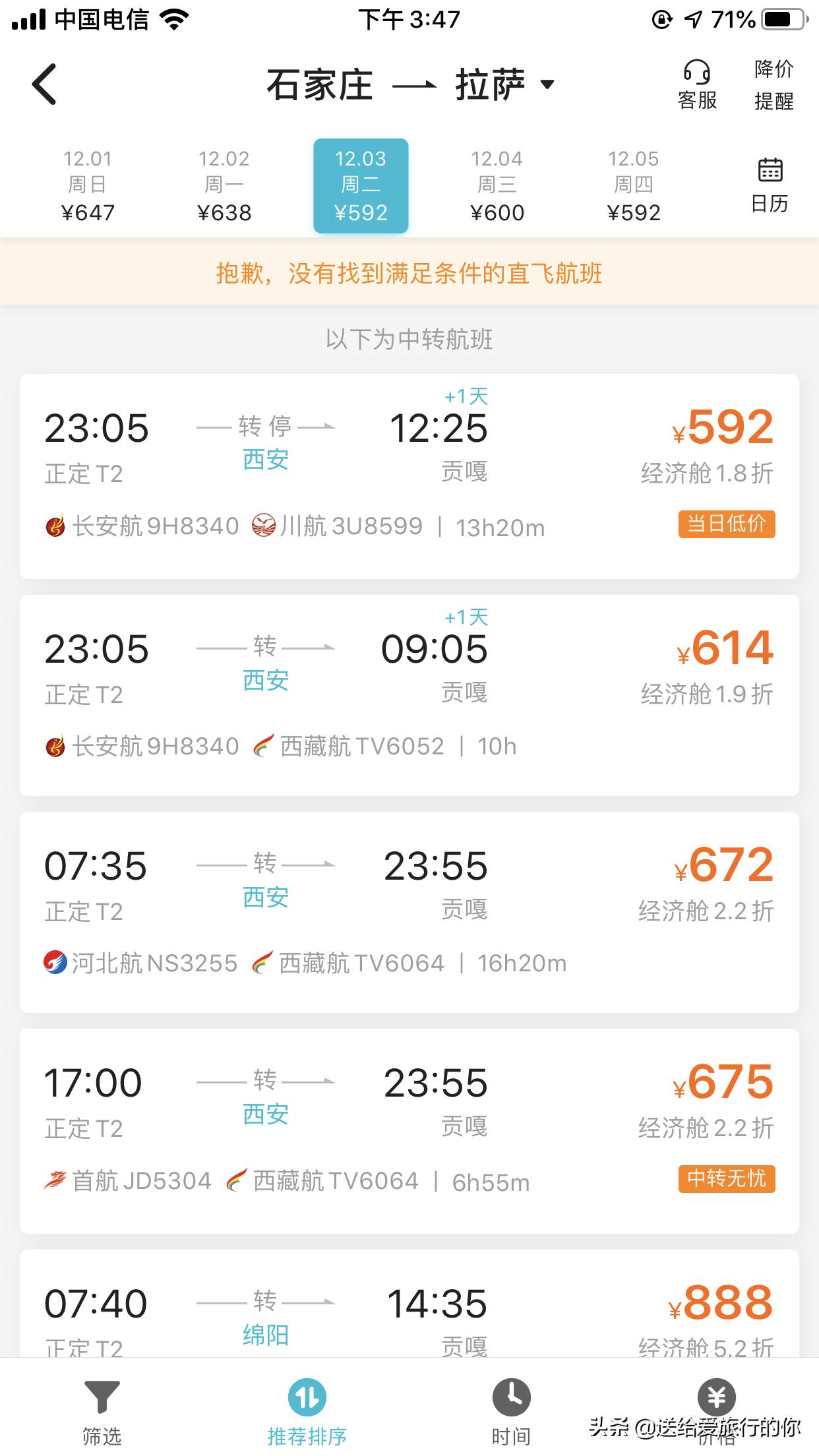Tap the 筛选 filter icon
819x1456 pixels.
pyautogui.click(x=102, y=1398)
